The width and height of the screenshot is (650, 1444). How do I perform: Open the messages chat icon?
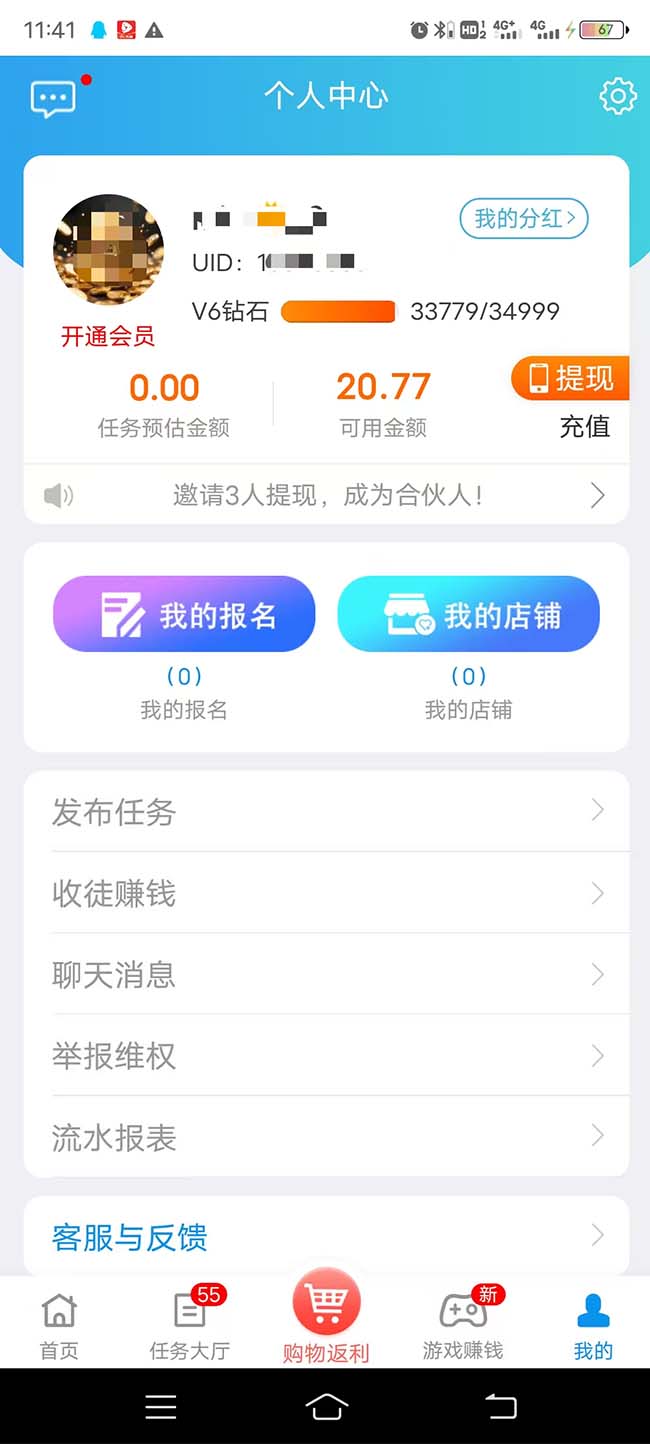pyautogui.click(x=53, y=98)
